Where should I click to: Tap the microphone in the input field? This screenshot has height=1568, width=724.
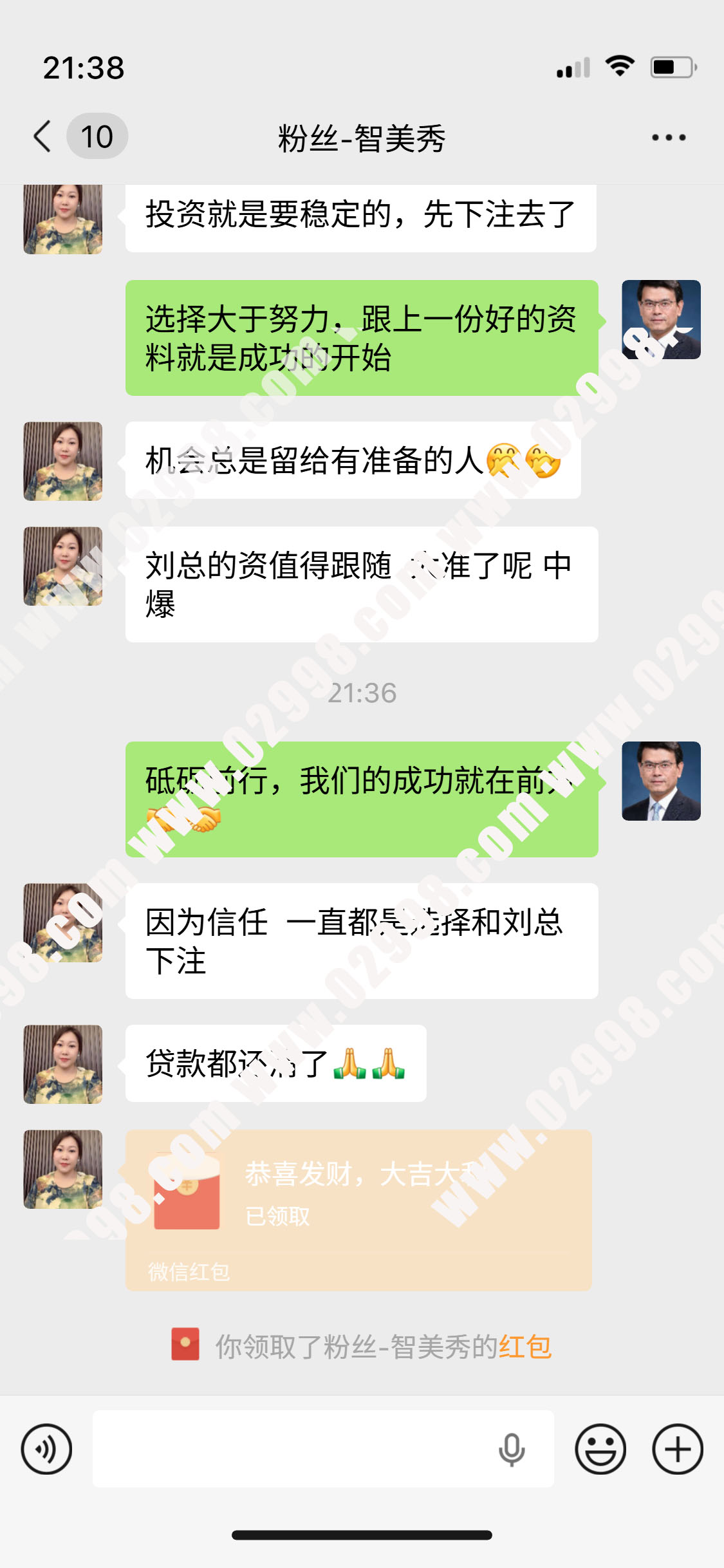pos(512,1449)
